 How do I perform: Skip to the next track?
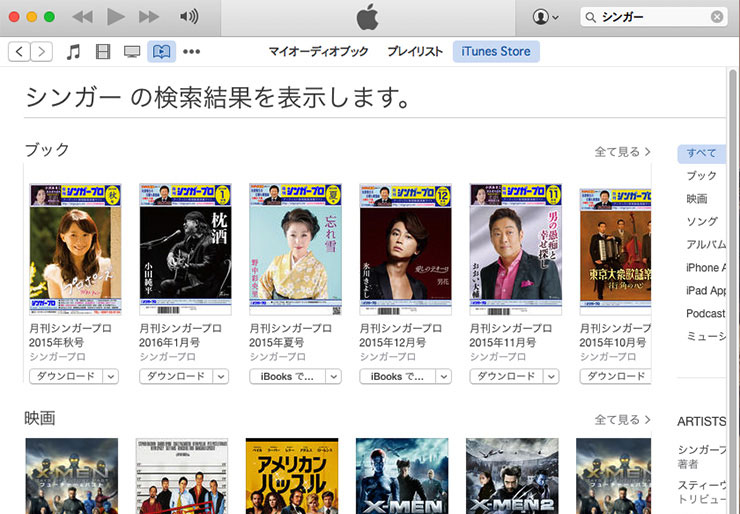pyautogui.click(x=149, y=17)
